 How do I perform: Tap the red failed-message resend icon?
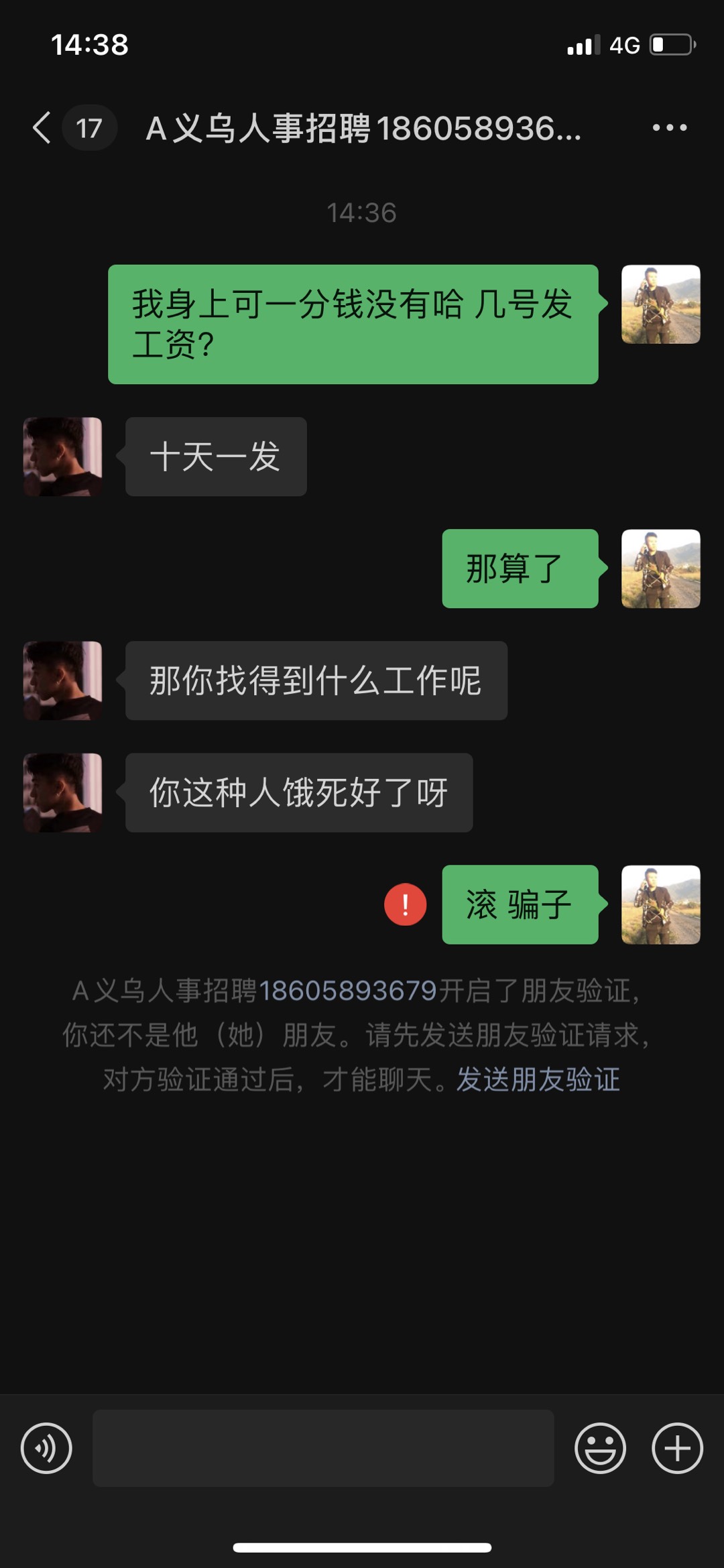[x=405, y=904]
